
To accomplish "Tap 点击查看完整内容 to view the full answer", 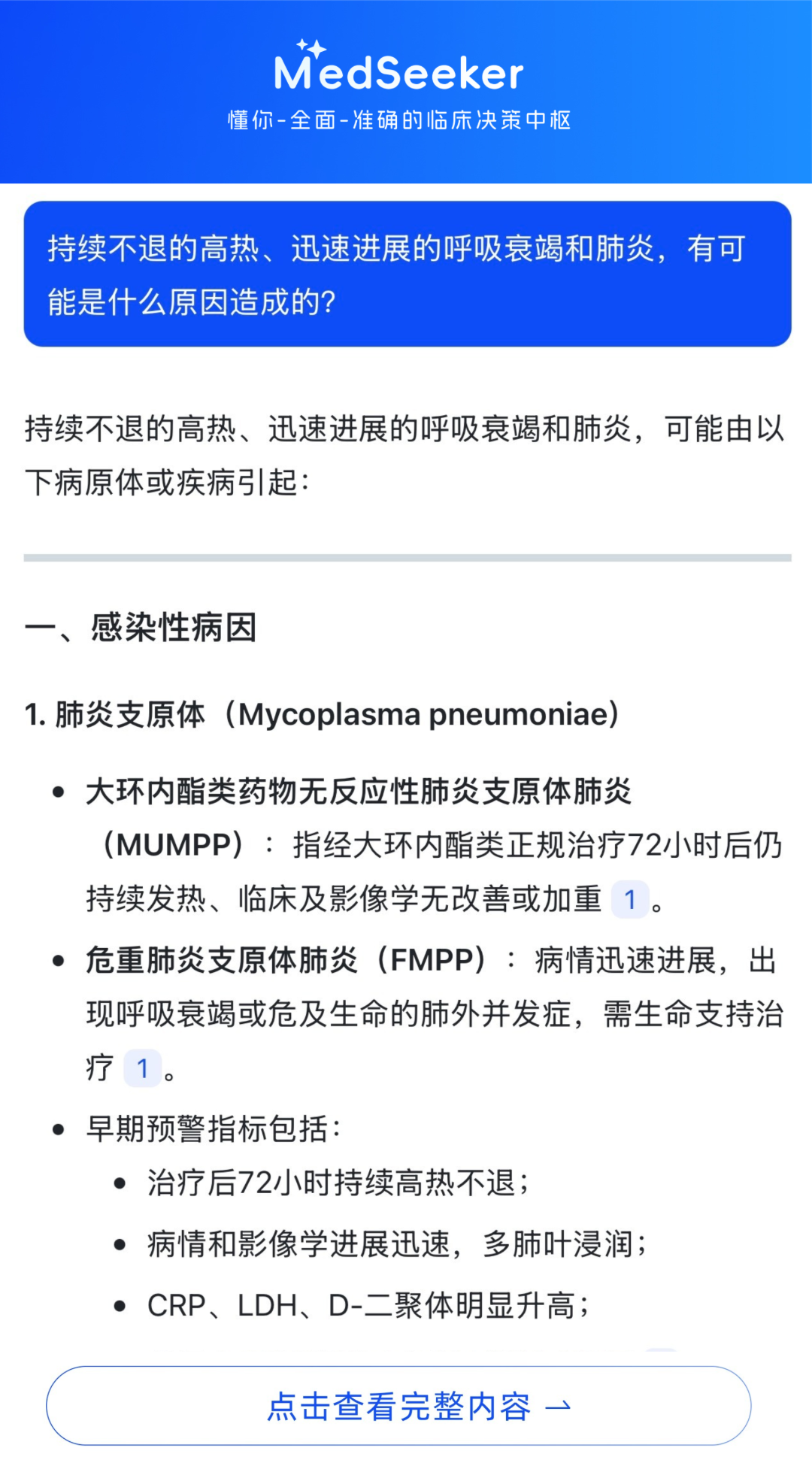I will point(398,1405).
